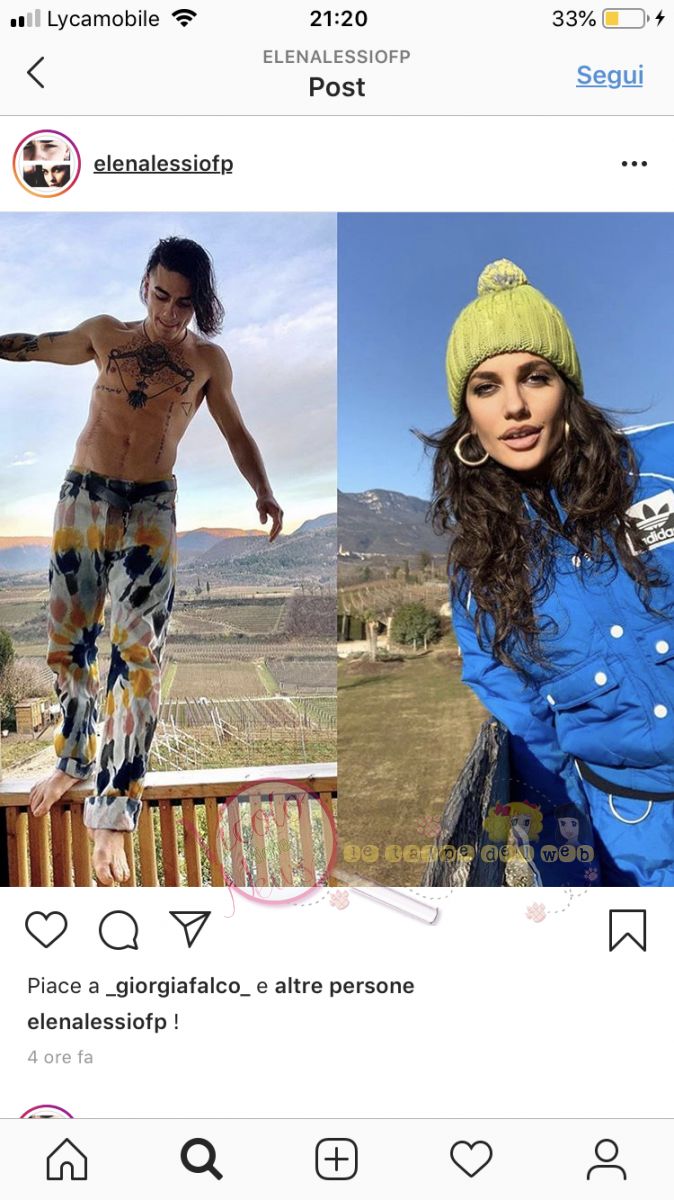Open elenalessiofp profile picture
The width and height of the screenshot is (674, 1200).
(x=46, y=163)
